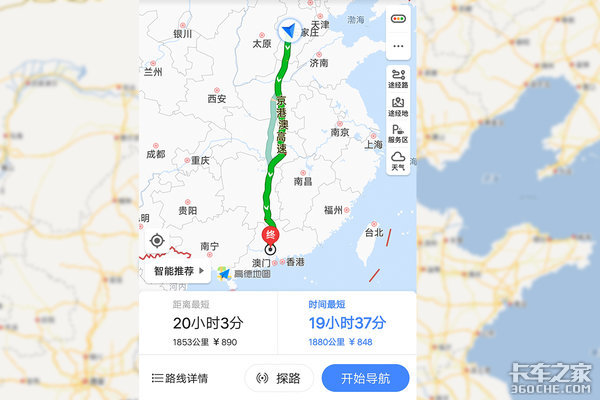Viewport: 600px width, 400px height.
Task: Open the three-dot more options menu
Action: 398,46
